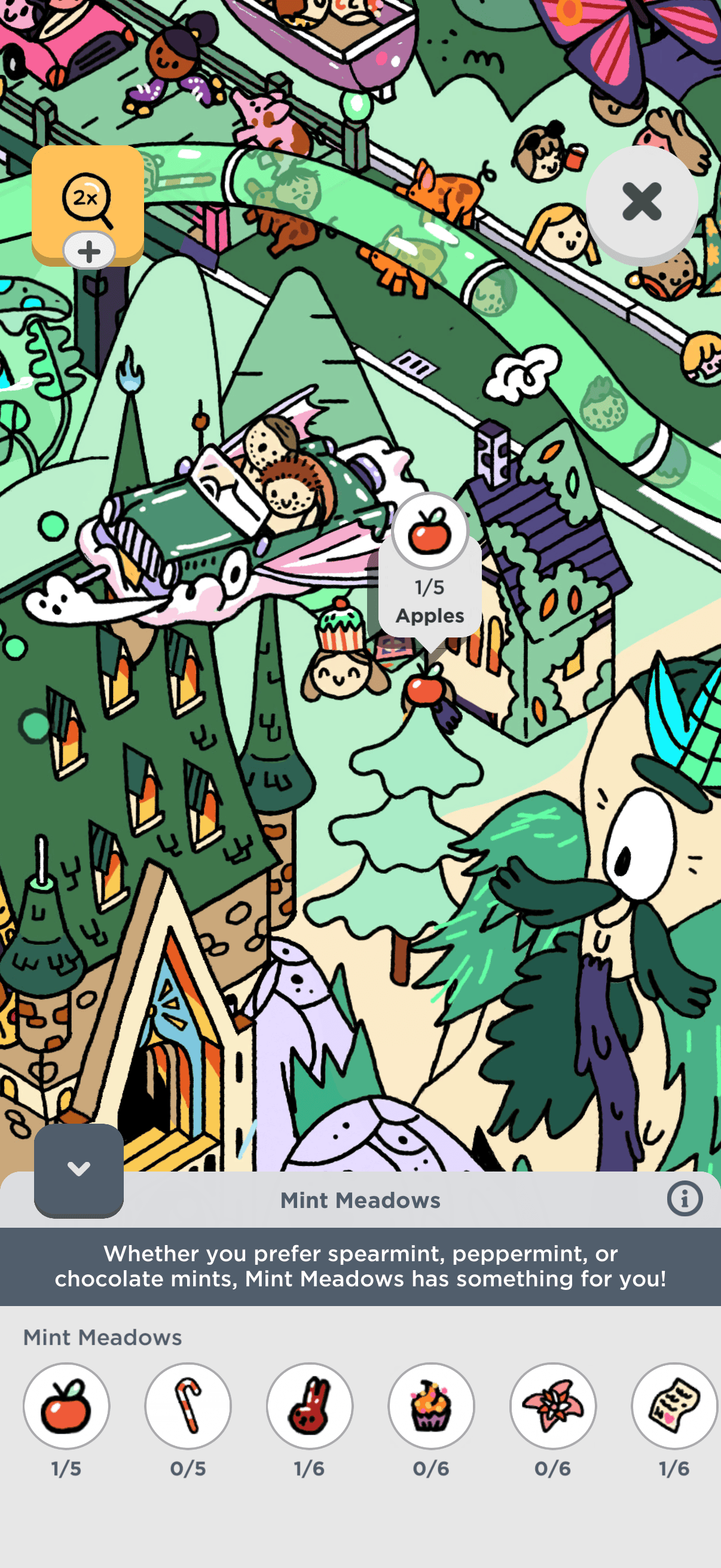Select the candy cane item
The image size is (721, 1568).
pos(188,1406)
